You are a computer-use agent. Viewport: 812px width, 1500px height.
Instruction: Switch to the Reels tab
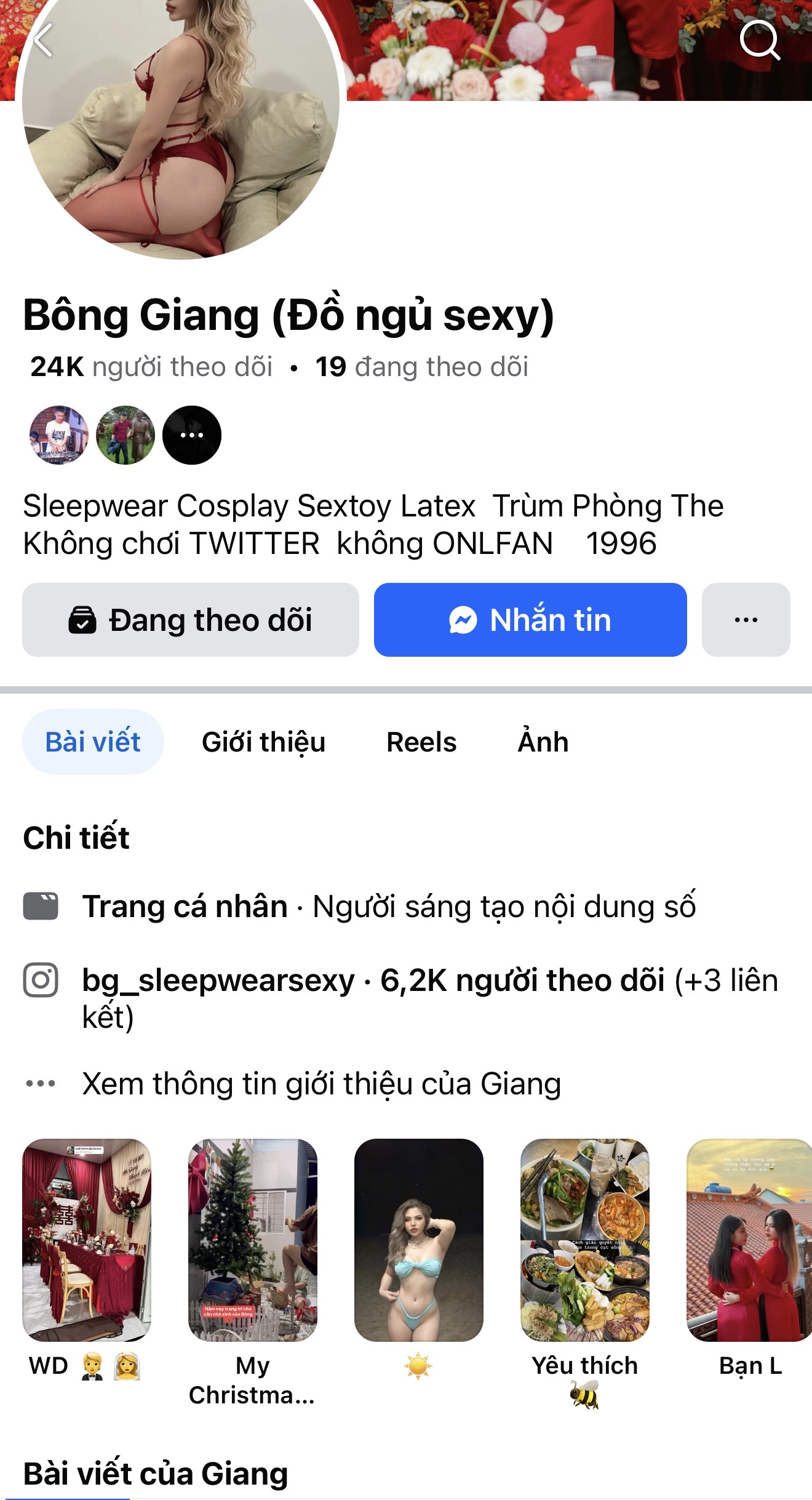[421, 742]
